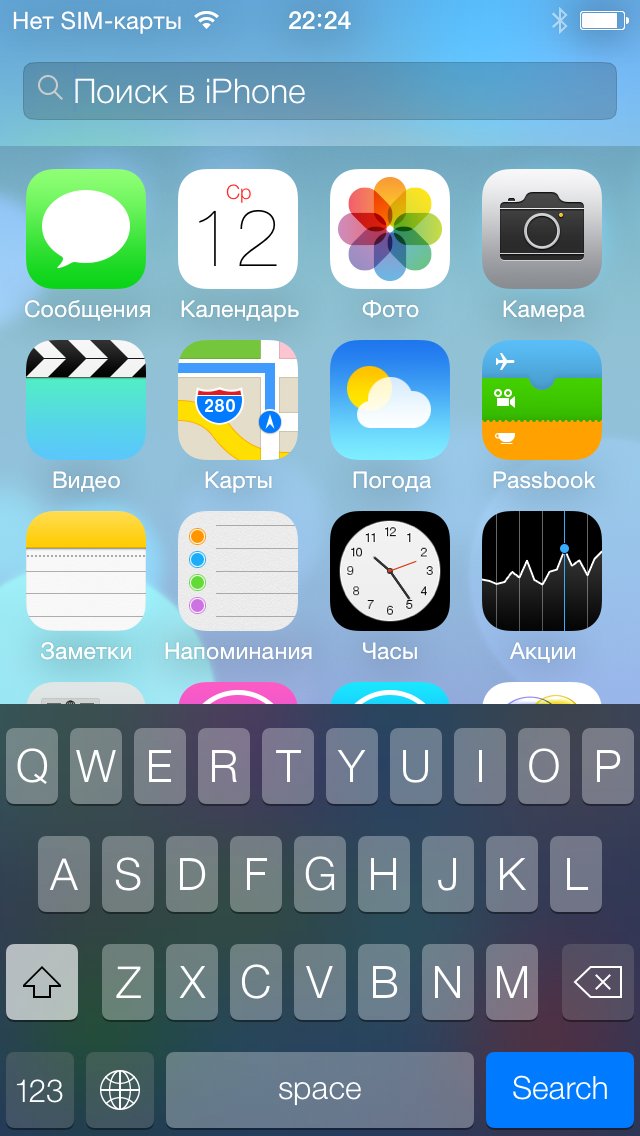Viewport: 640px width, 1136px height.
Task: Tap the Поиск в iPhone search field
Action: [x=320, y=91]
